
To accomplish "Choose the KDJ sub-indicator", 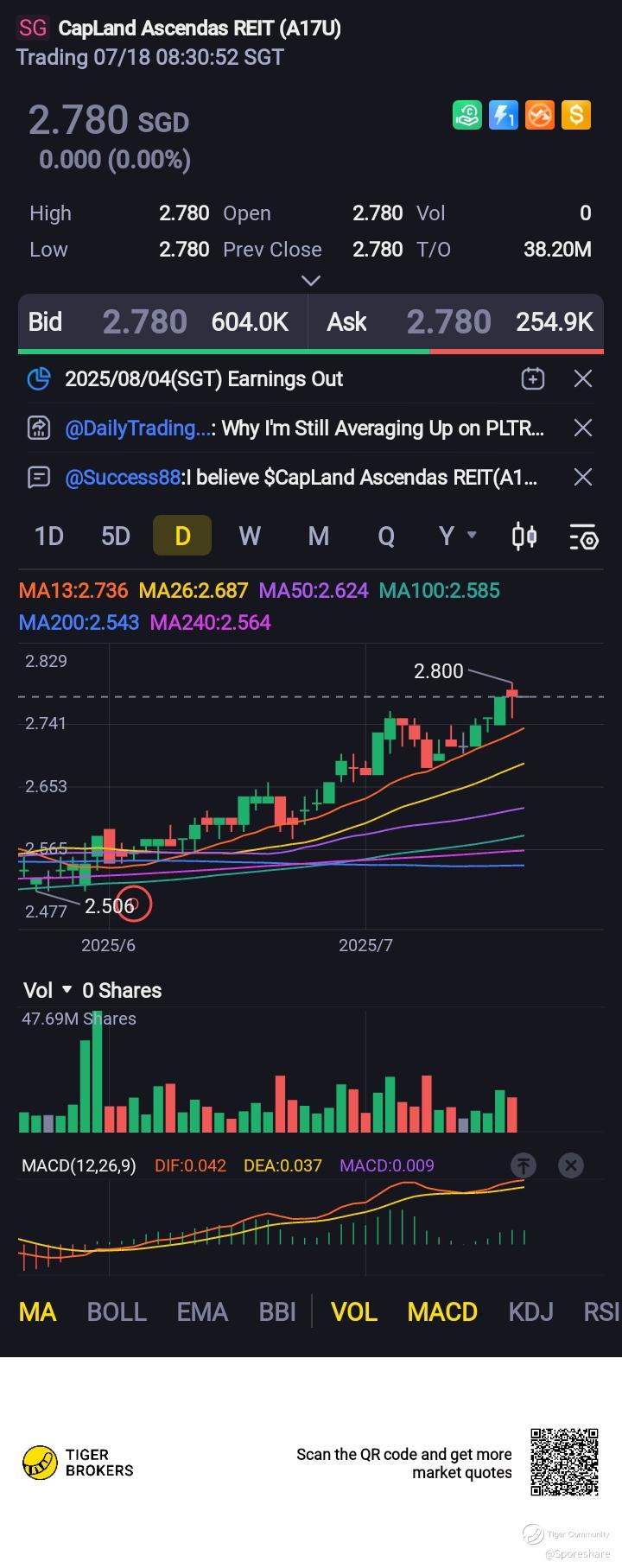I will pyautogui.click(x=530, y=1311).
